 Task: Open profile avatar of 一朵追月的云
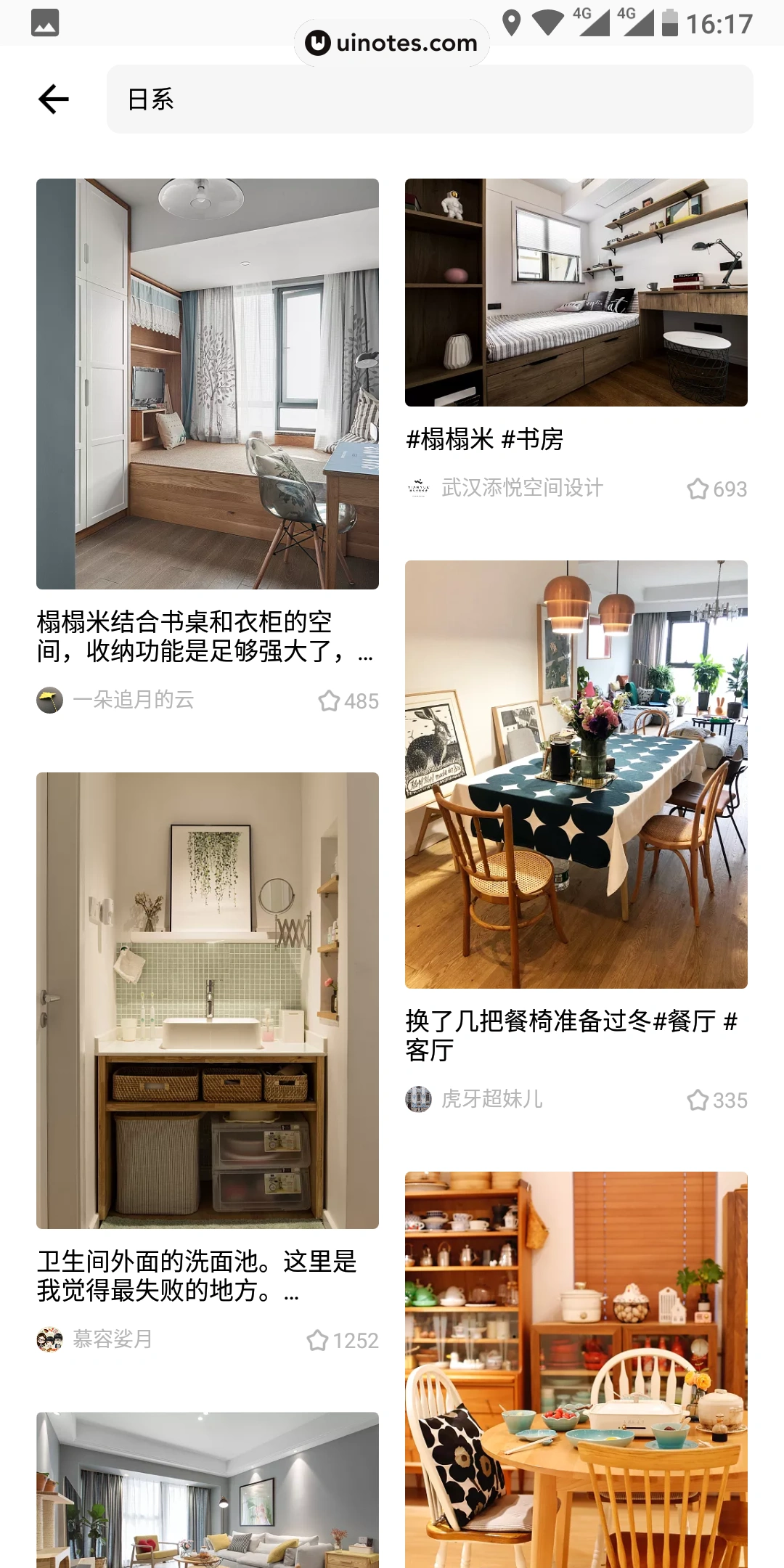[50, 701]
